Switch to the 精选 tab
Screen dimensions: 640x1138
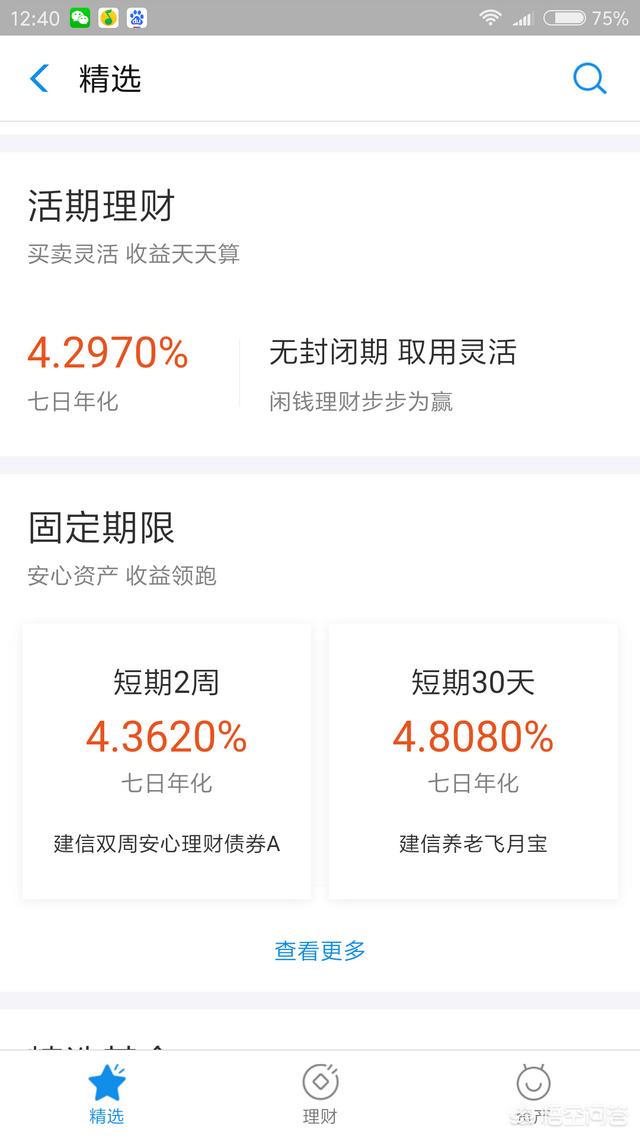(106, 1094)
